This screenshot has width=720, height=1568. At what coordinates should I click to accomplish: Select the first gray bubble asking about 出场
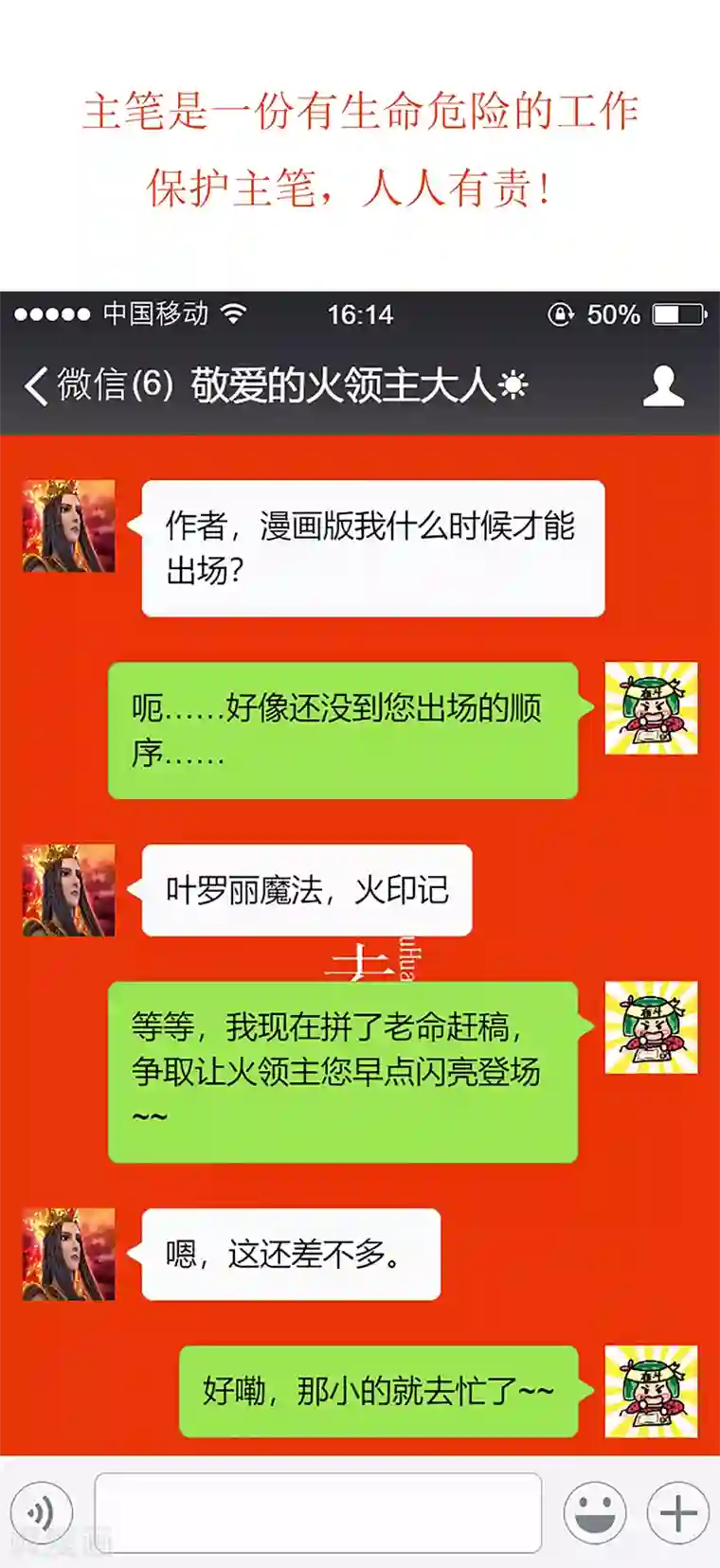371,547
